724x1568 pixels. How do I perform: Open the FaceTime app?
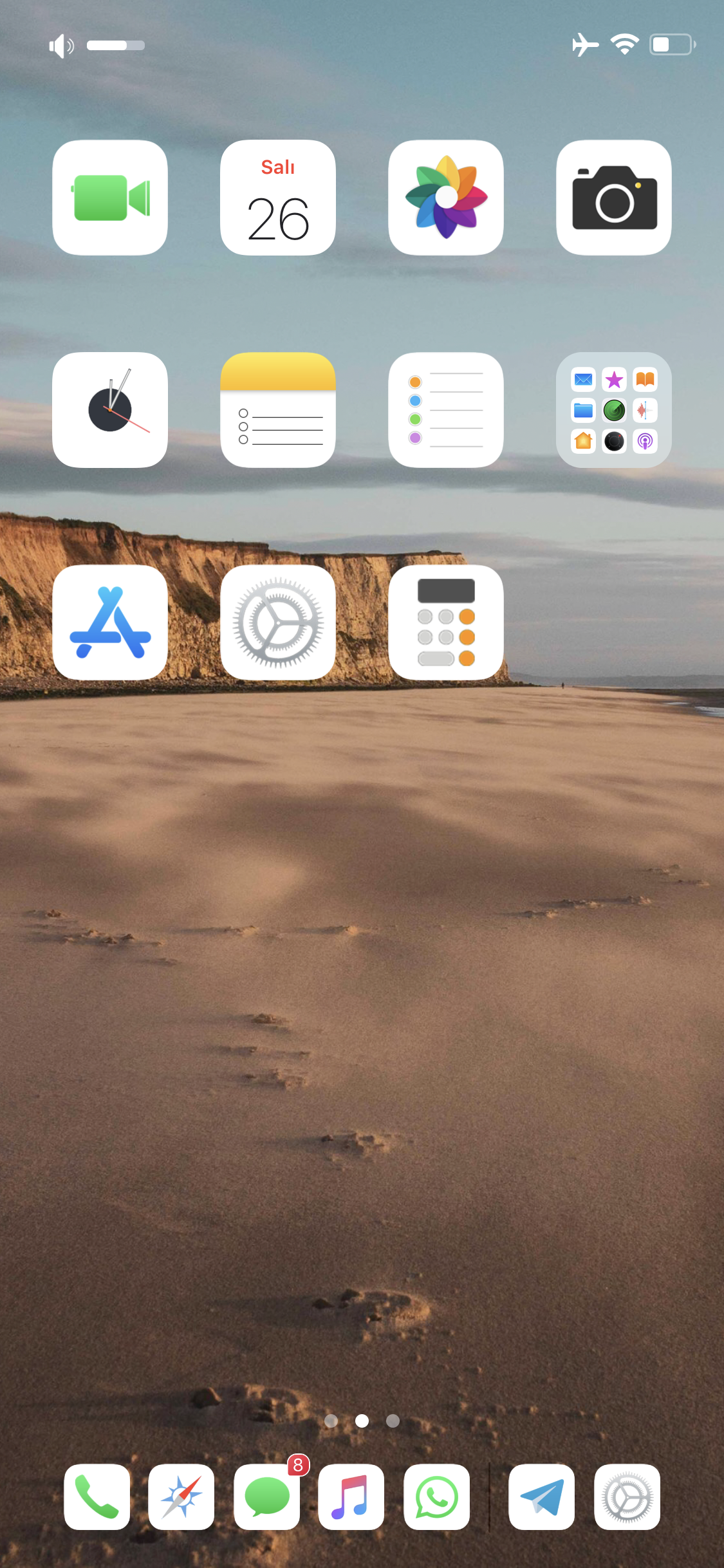[x=110, y=198]
